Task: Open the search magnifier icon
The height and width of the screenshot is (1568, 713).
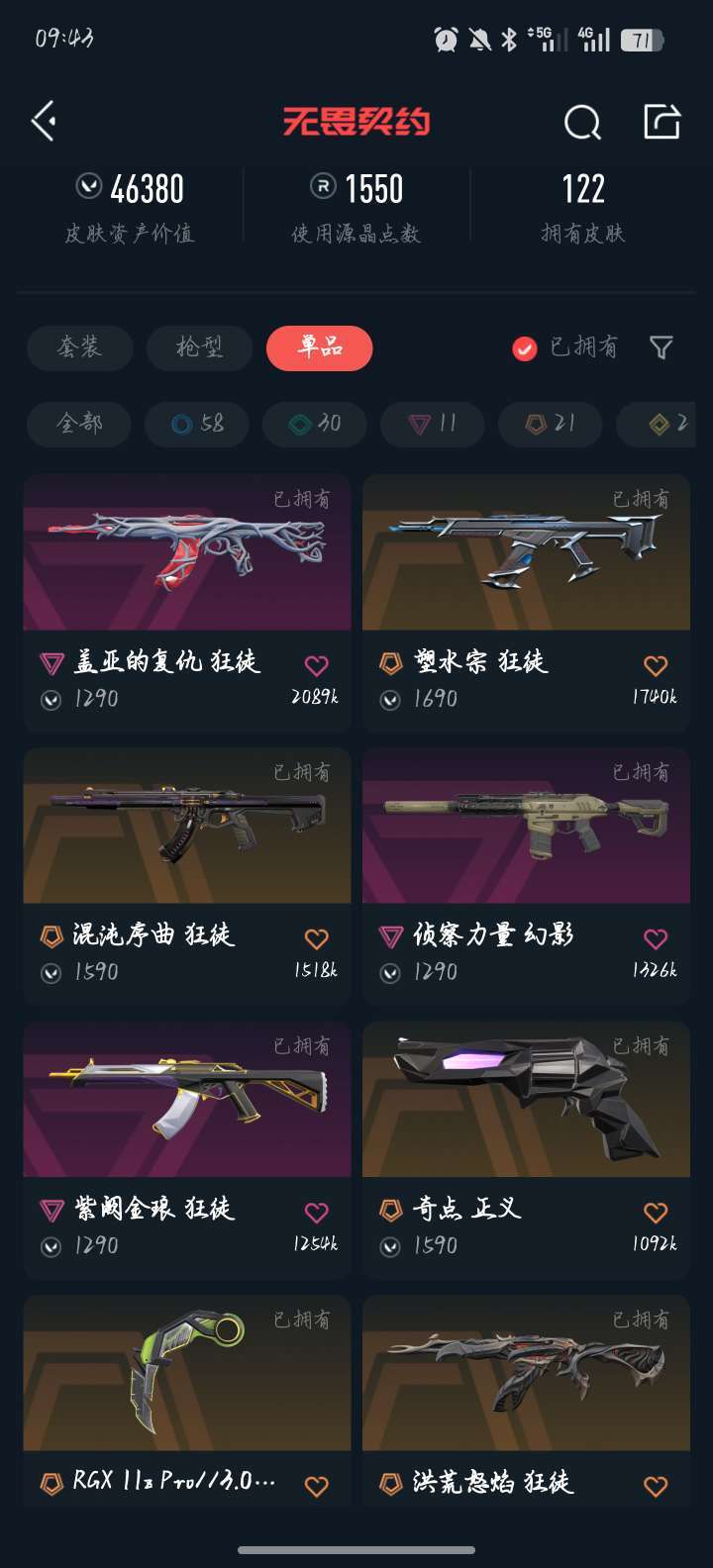Action: (x=582, y=123)
